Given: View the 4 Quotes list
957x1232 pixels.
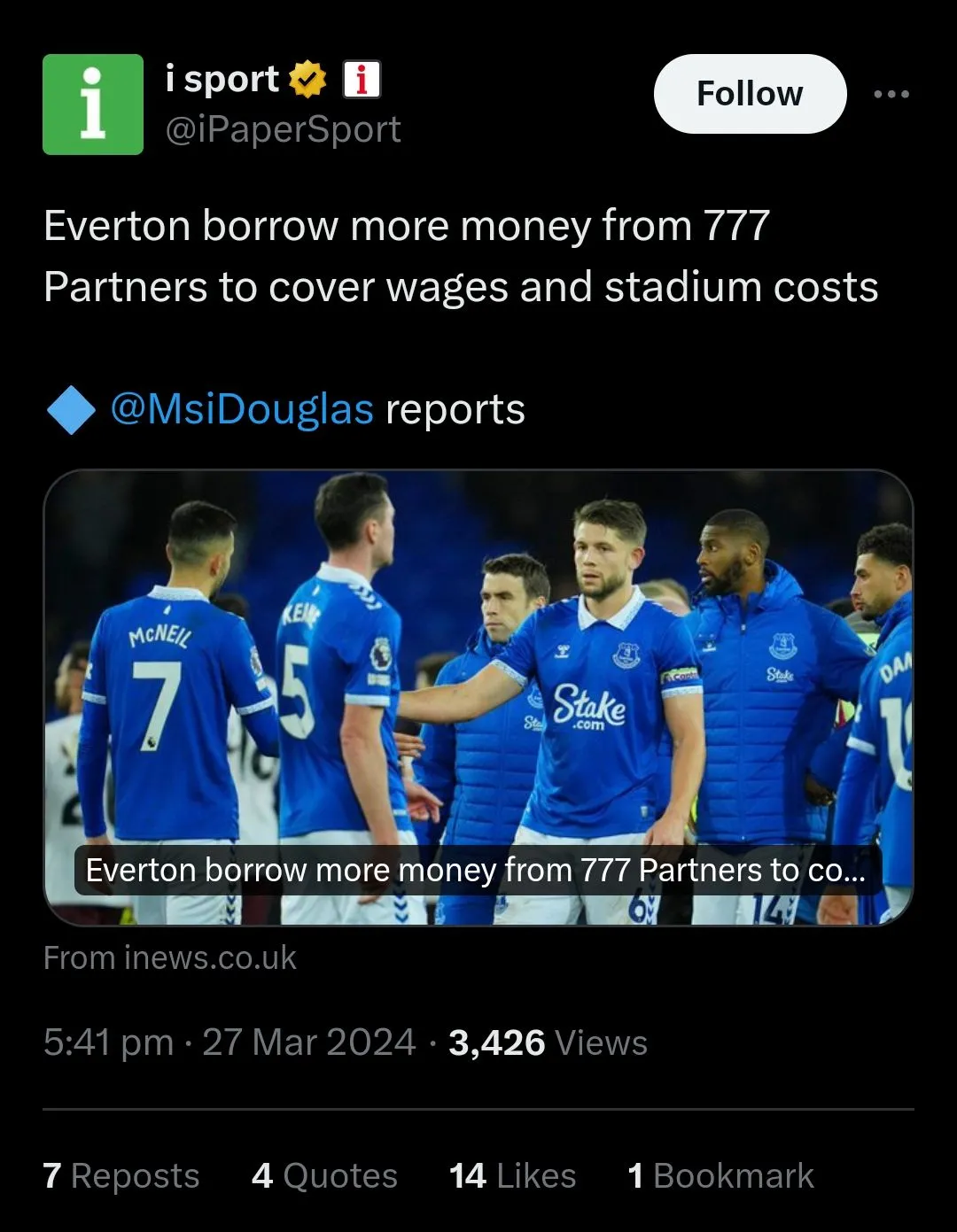Looking at the screenshot, I should (324, 1175).
